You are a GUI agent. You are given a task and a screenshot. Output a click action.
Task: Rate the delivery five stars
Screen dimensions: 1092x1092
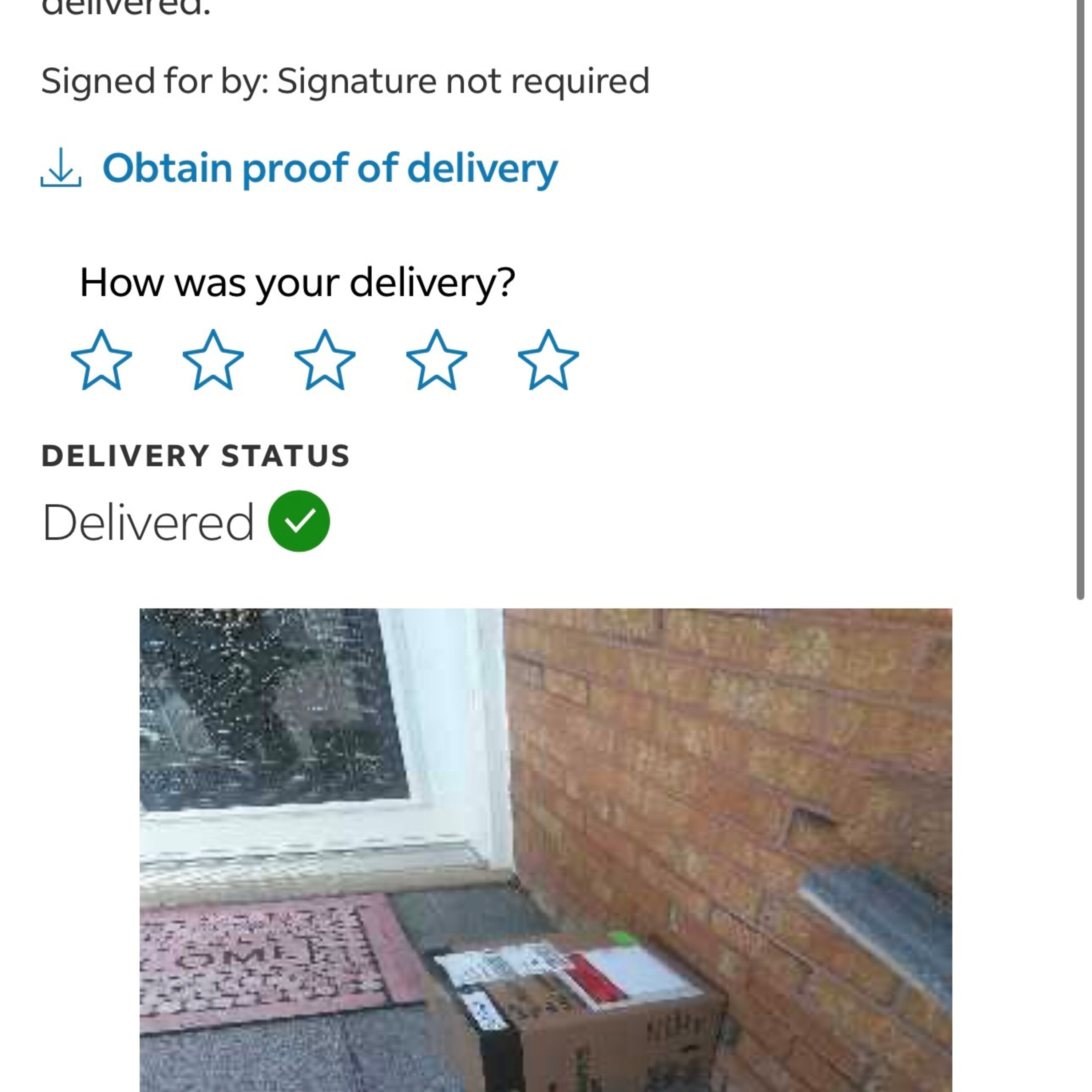(x=548, y=361)
